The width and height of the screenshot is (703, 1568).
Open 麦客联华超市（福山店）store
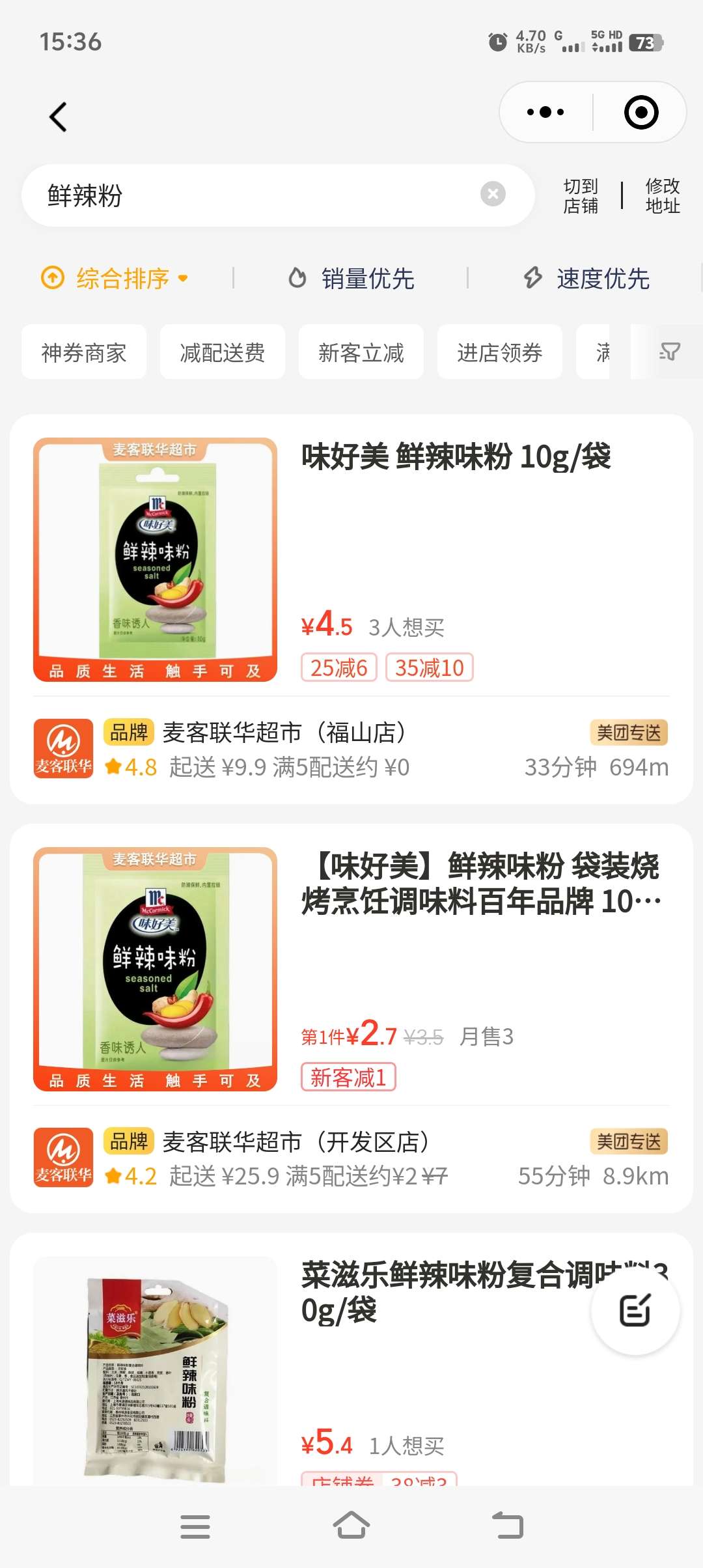pos(284,733)
